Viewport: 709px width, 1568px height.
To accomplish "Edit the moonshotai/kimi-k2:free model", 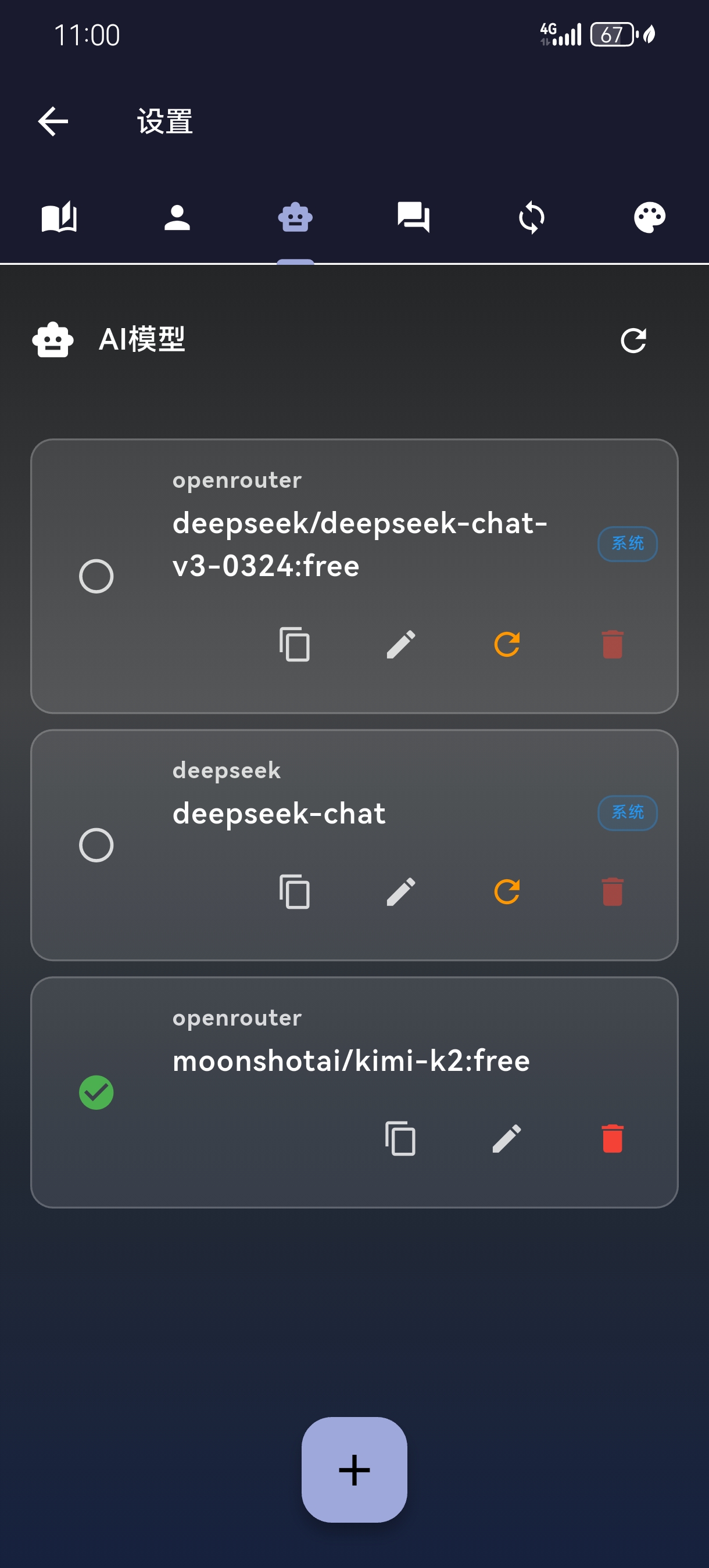I will (x=507, y=1138).
